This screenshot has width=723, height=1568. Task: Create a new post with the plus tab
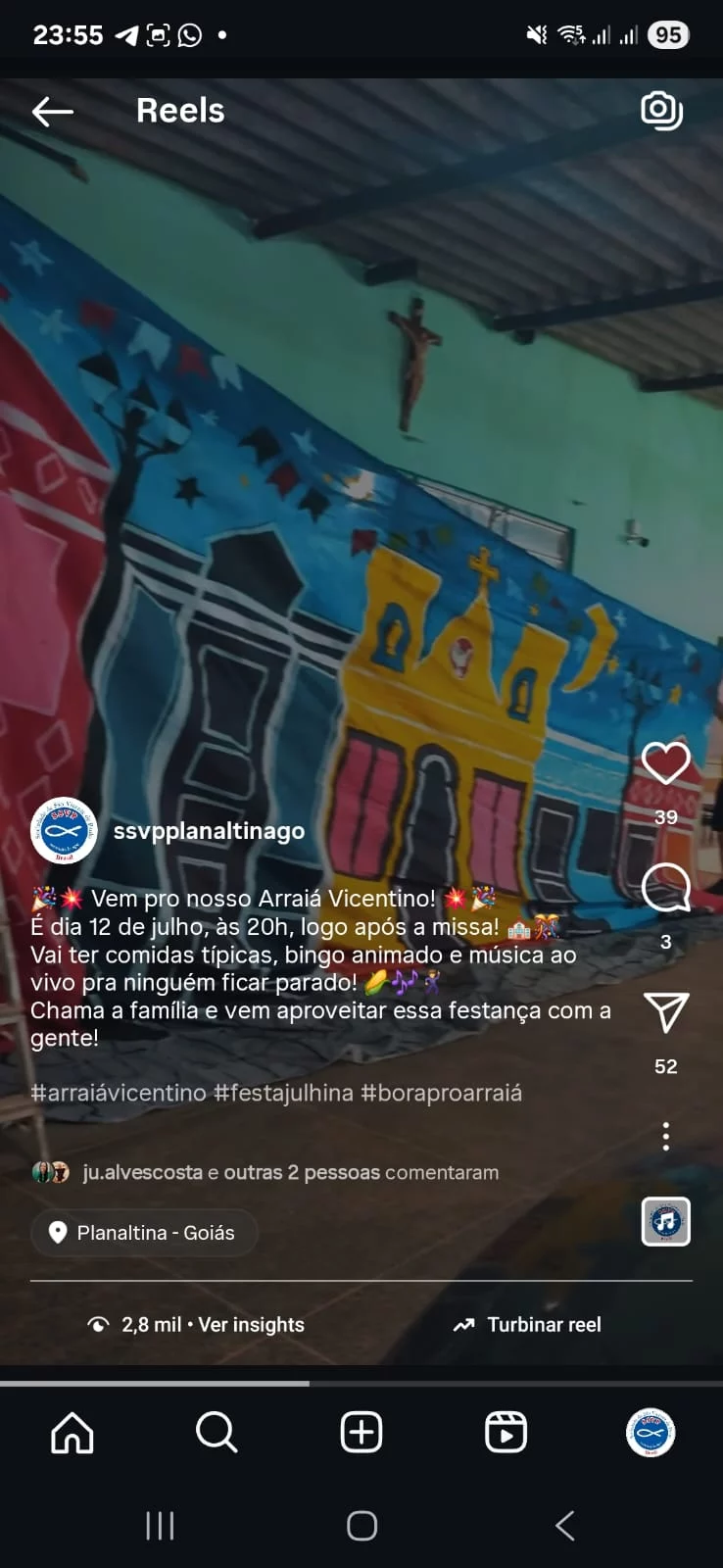pyautogui.click(x=361, y=1433)
